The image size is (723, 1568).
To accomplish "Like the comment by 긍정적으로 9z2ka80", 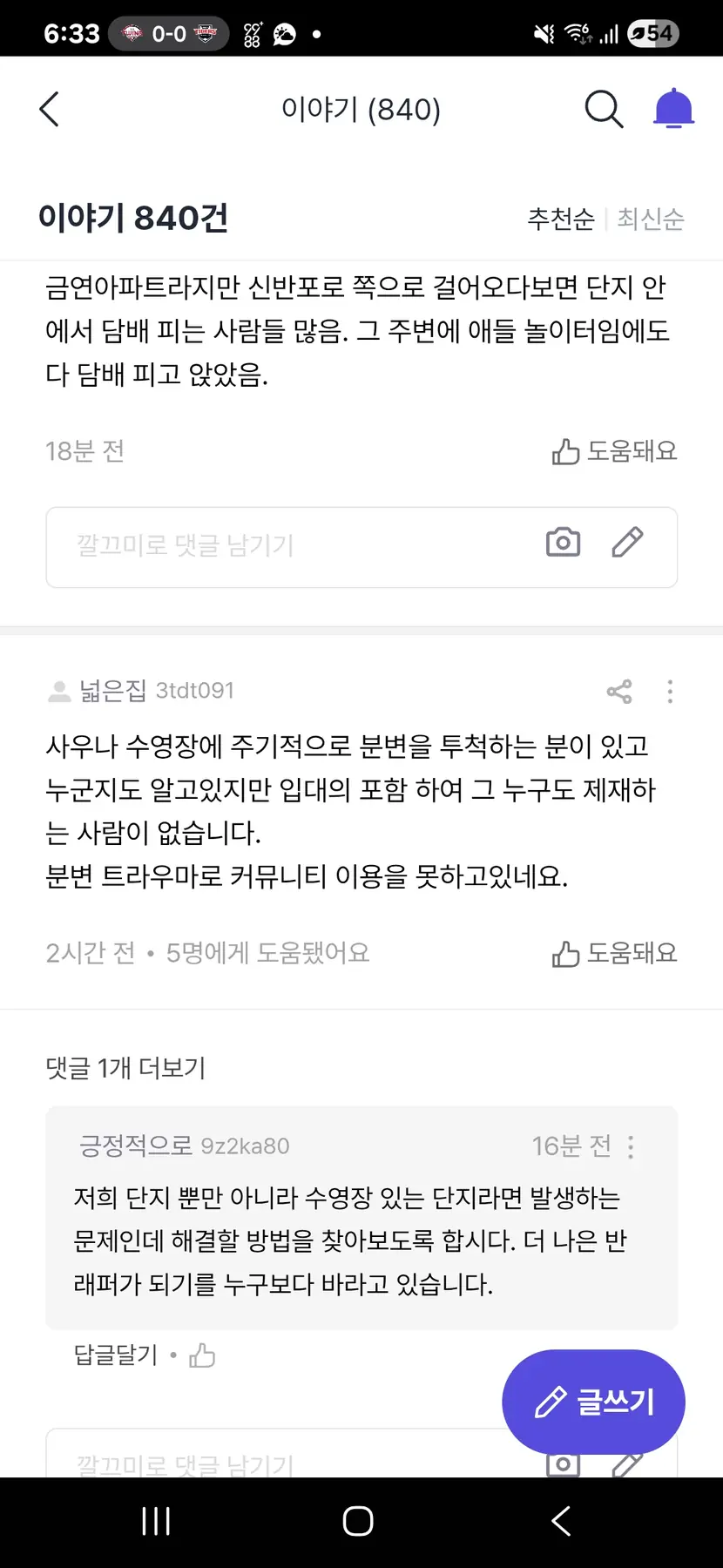I will point(202,1355).
